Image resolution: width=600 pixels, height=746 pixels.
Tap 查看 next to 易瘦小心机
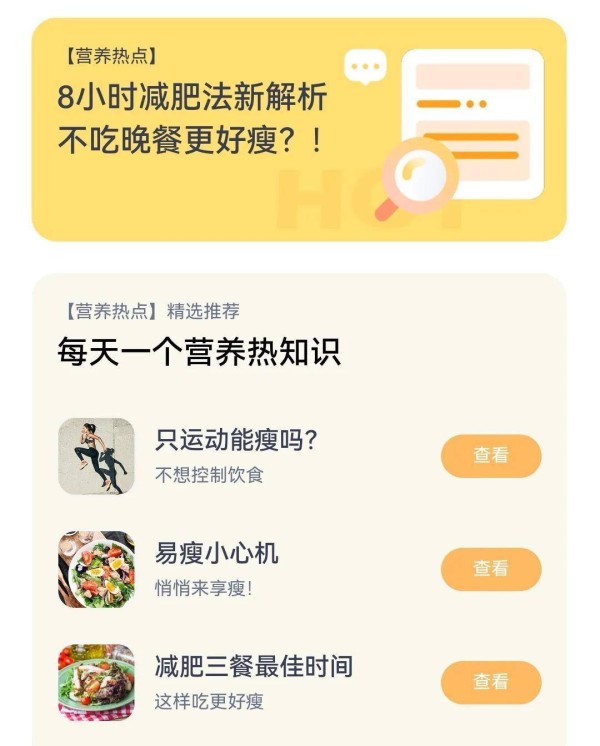[491, 568]
